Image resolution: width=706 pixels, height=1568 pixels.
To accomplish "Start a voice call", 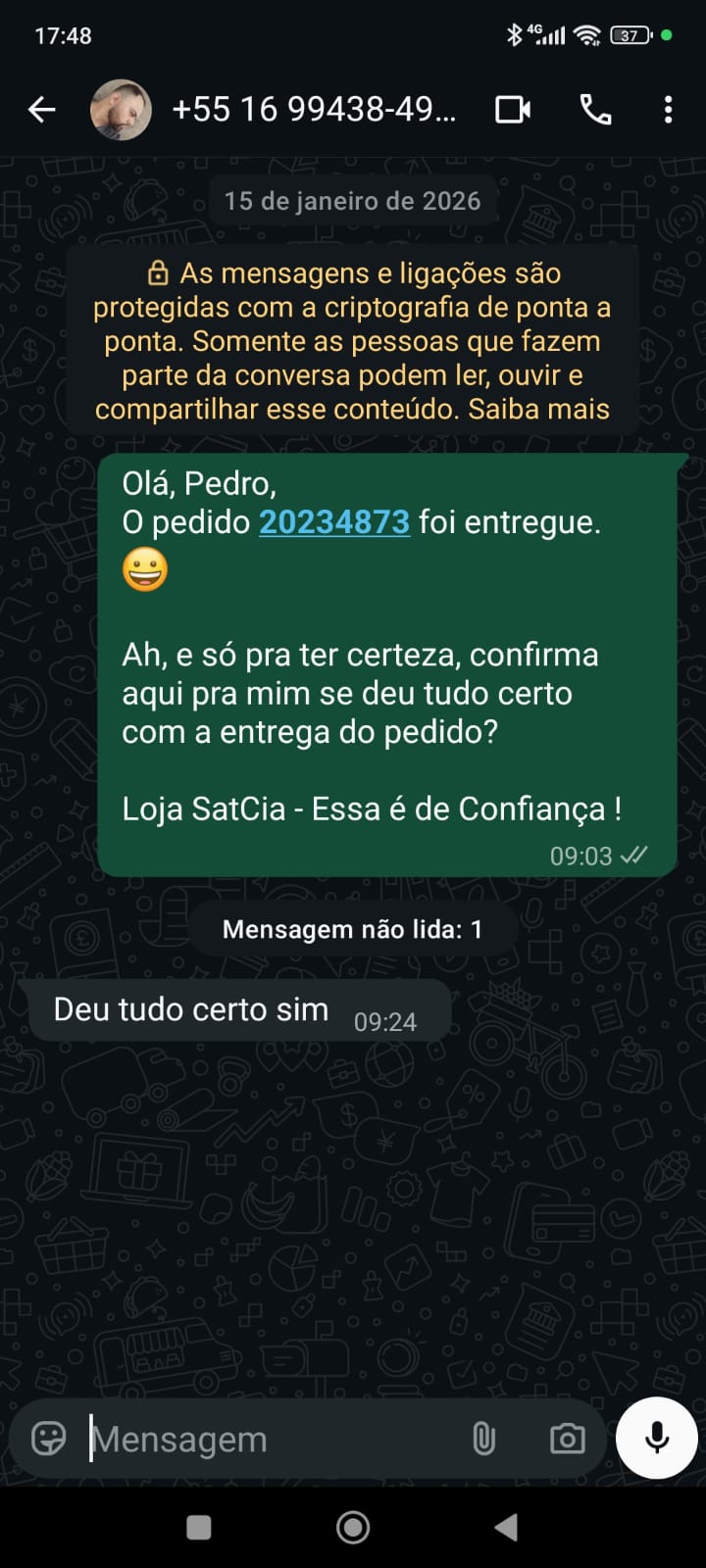I will point(595,110).
